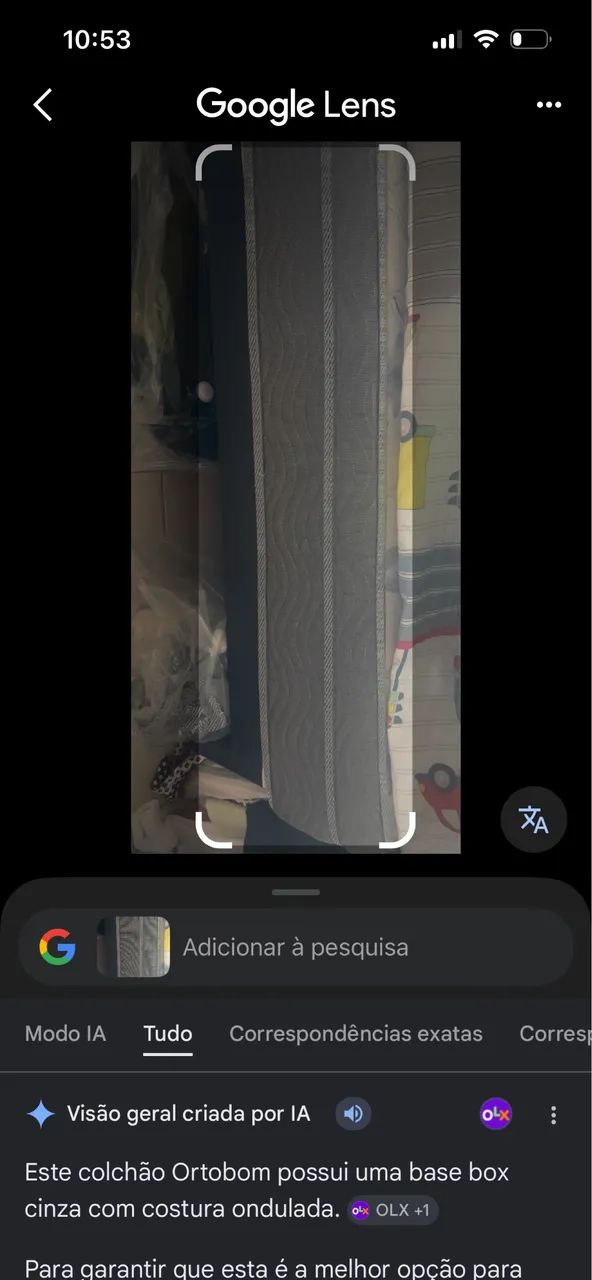Select the Tudo tab
Screen dimensions: 592x1280
coord(168,1034)
